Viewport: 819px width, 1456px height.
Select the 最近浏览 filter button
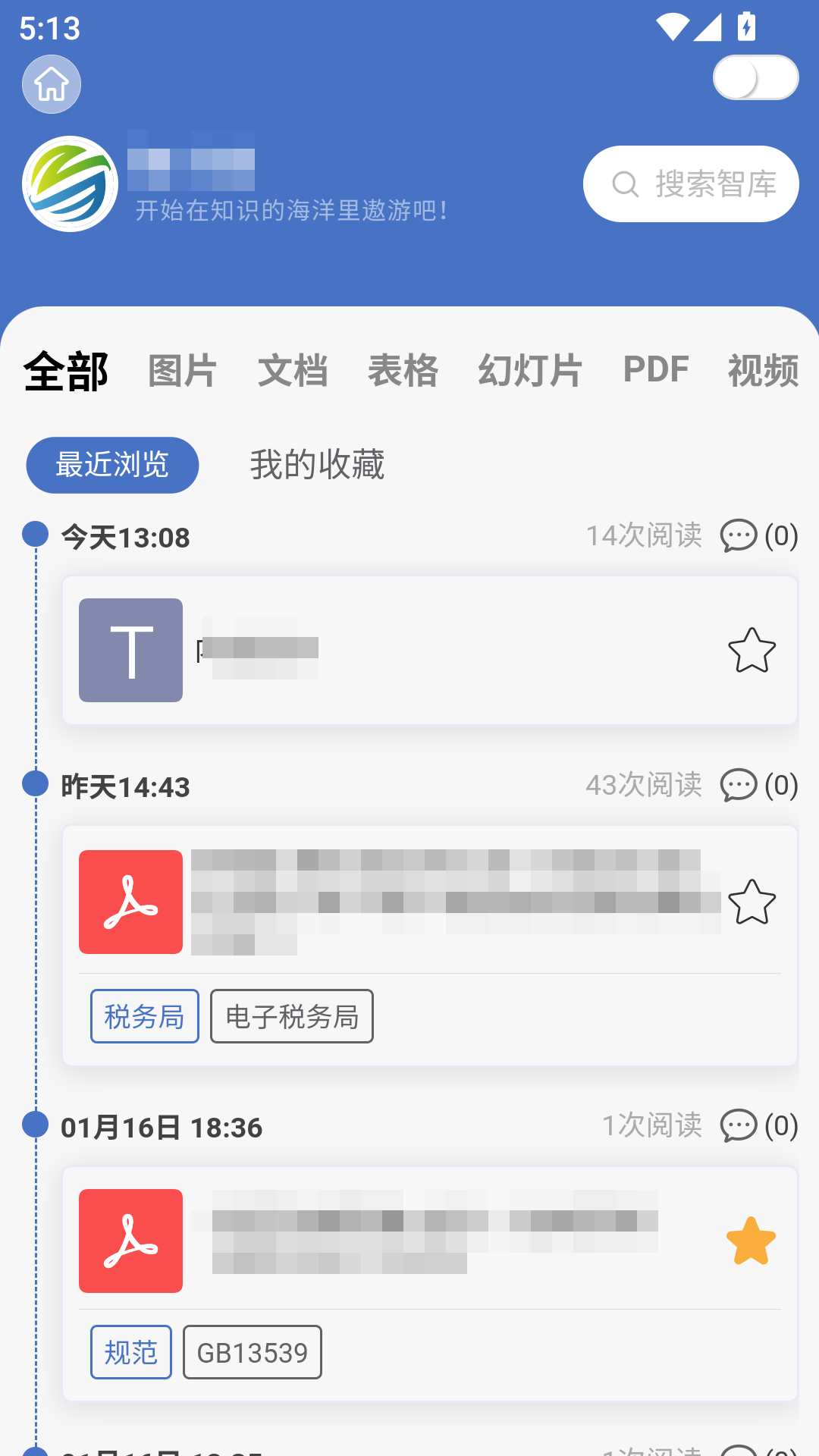(x=111, y=466)
